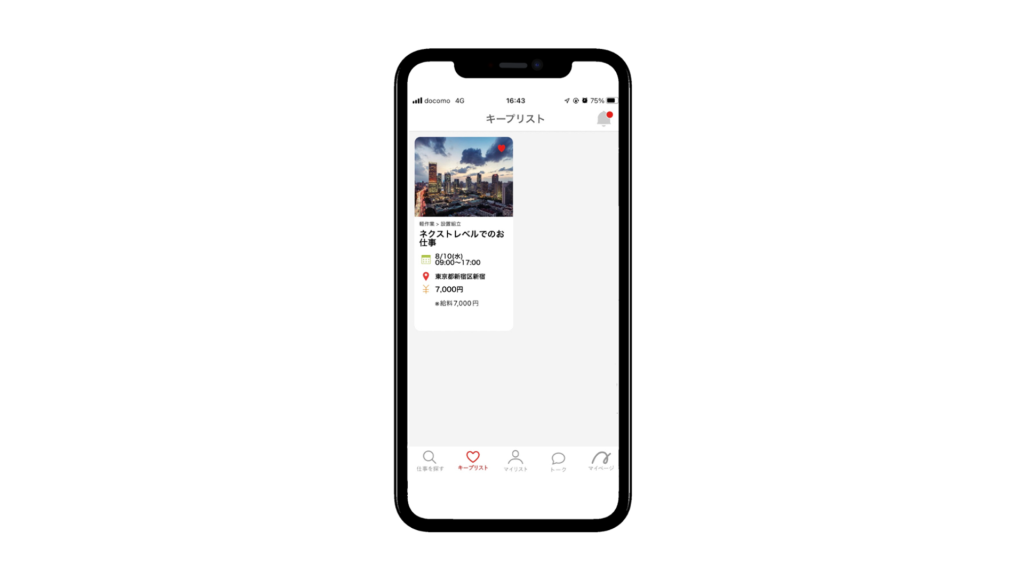
Task: Switch to the マイページ tab
Action: pyautogui.click(x=601, y=460)
